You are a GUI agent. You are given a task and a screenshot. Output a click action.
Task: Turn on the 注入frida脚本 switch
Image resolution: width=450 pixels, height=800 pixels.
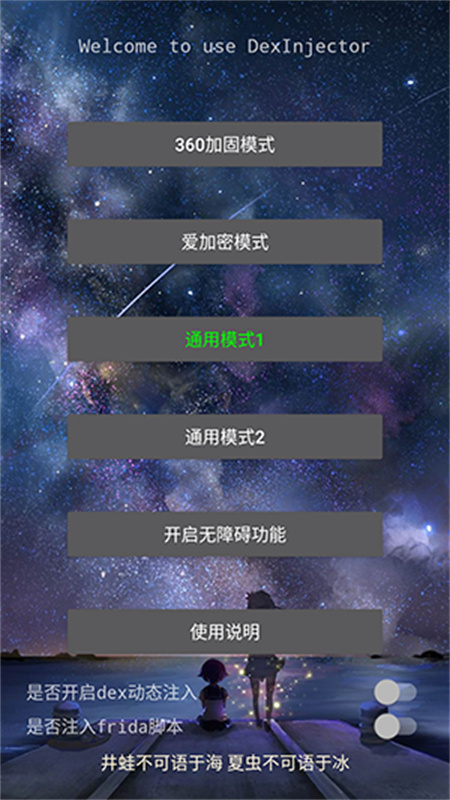point(395,726)
